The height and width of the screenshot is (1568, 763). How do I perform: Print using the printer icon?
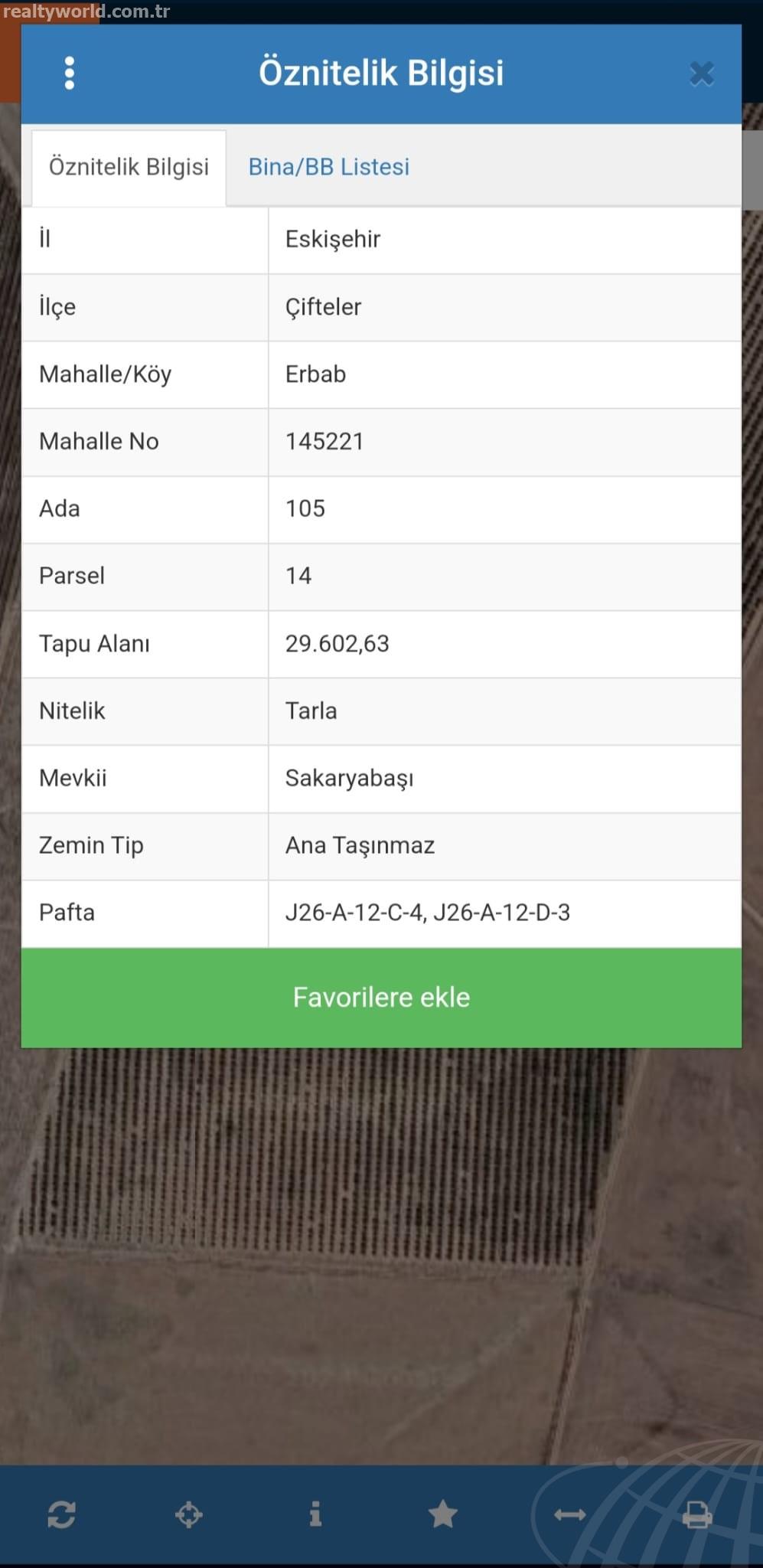(x=697, y=1514)
